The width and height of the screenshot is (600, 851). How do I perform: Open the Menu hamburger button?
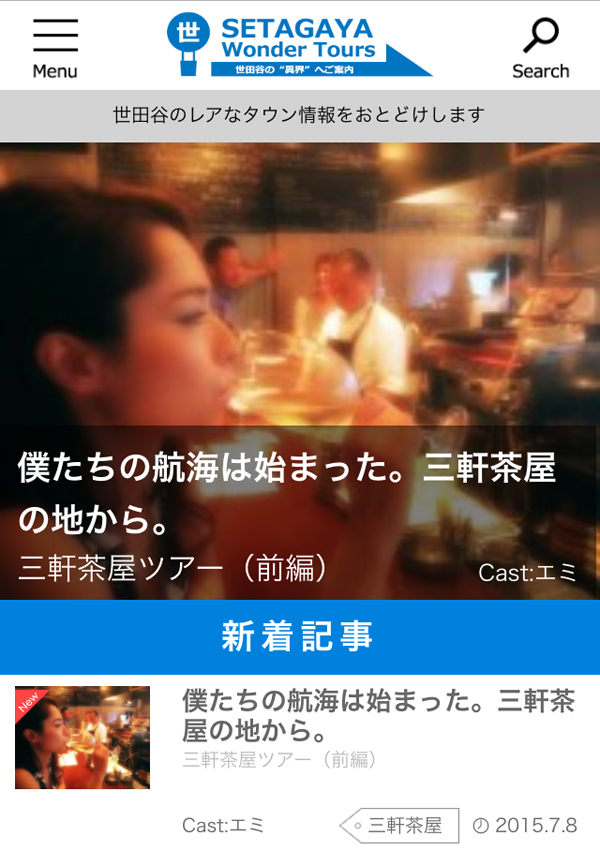55,46
